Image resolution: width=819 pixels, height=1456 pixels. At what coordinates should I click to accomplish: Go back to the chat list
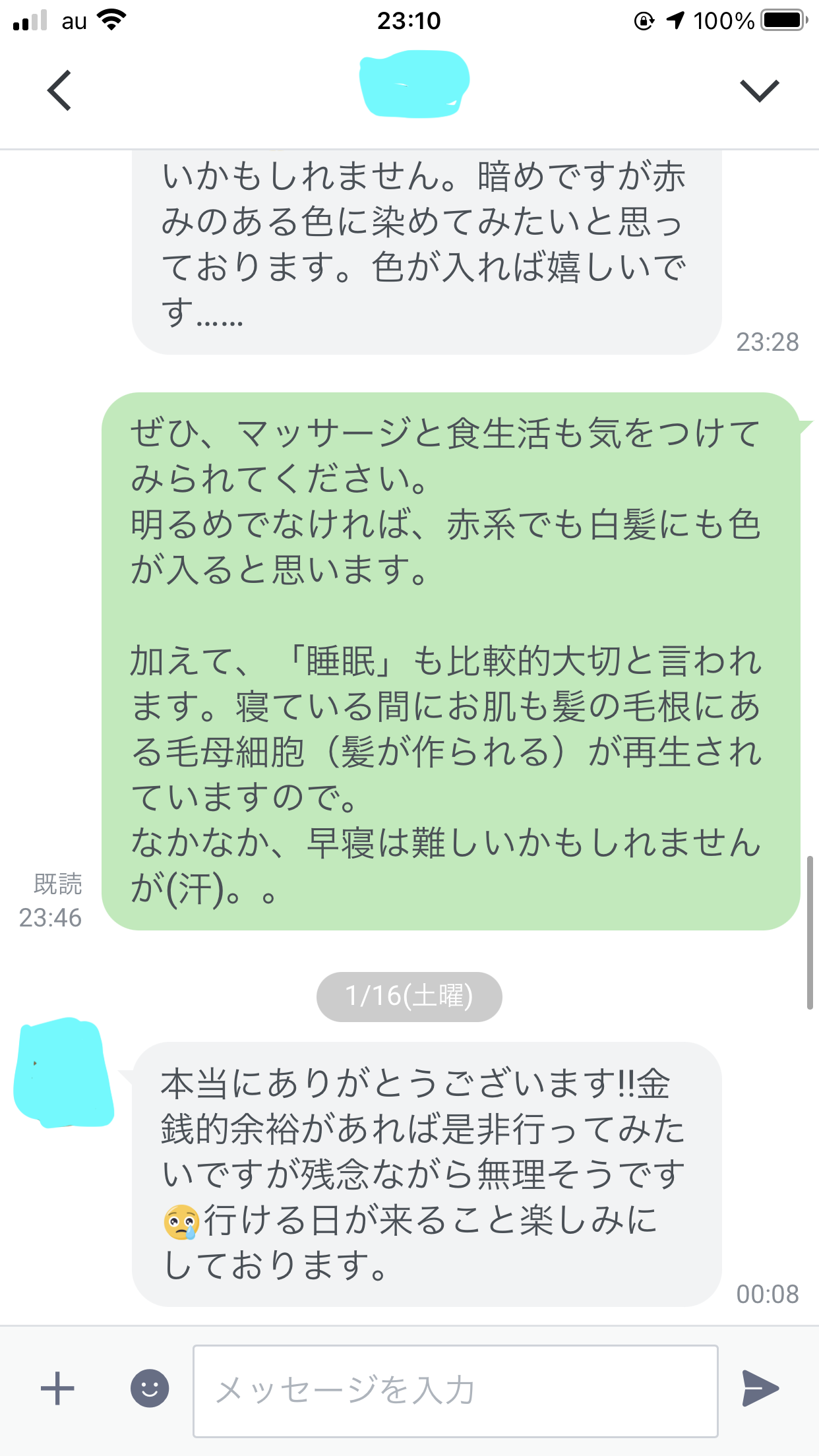[59, 90]
